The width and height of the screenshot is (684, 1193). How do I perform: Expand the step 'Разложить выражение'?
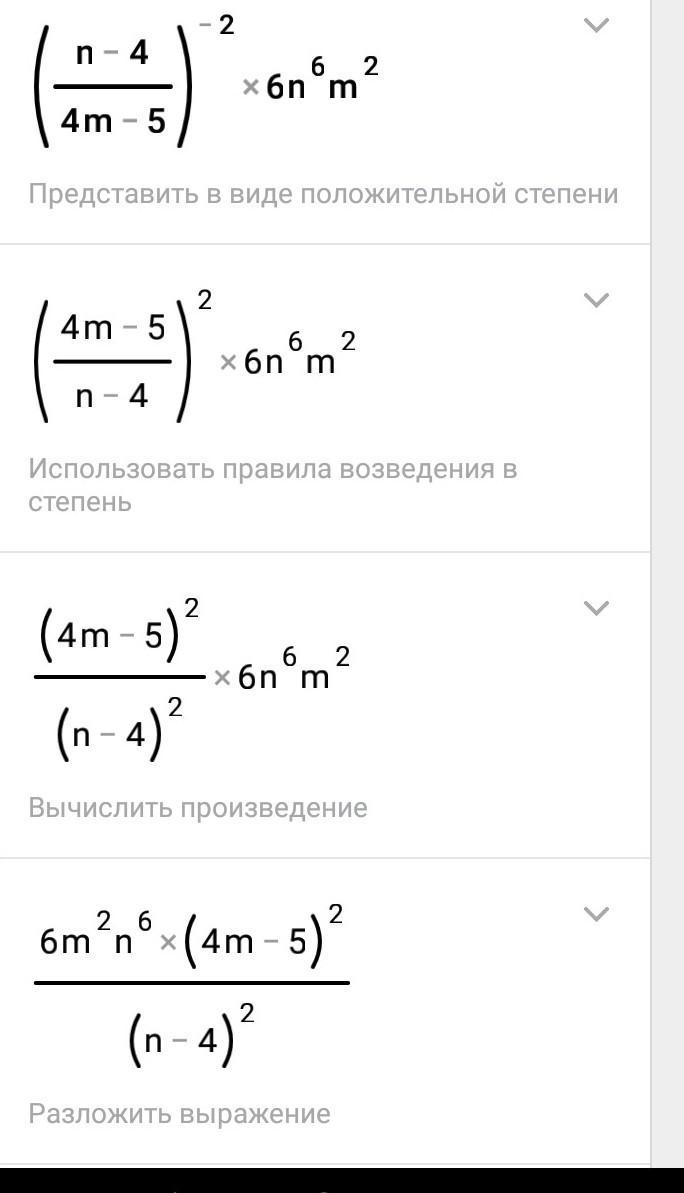(596, 914)
